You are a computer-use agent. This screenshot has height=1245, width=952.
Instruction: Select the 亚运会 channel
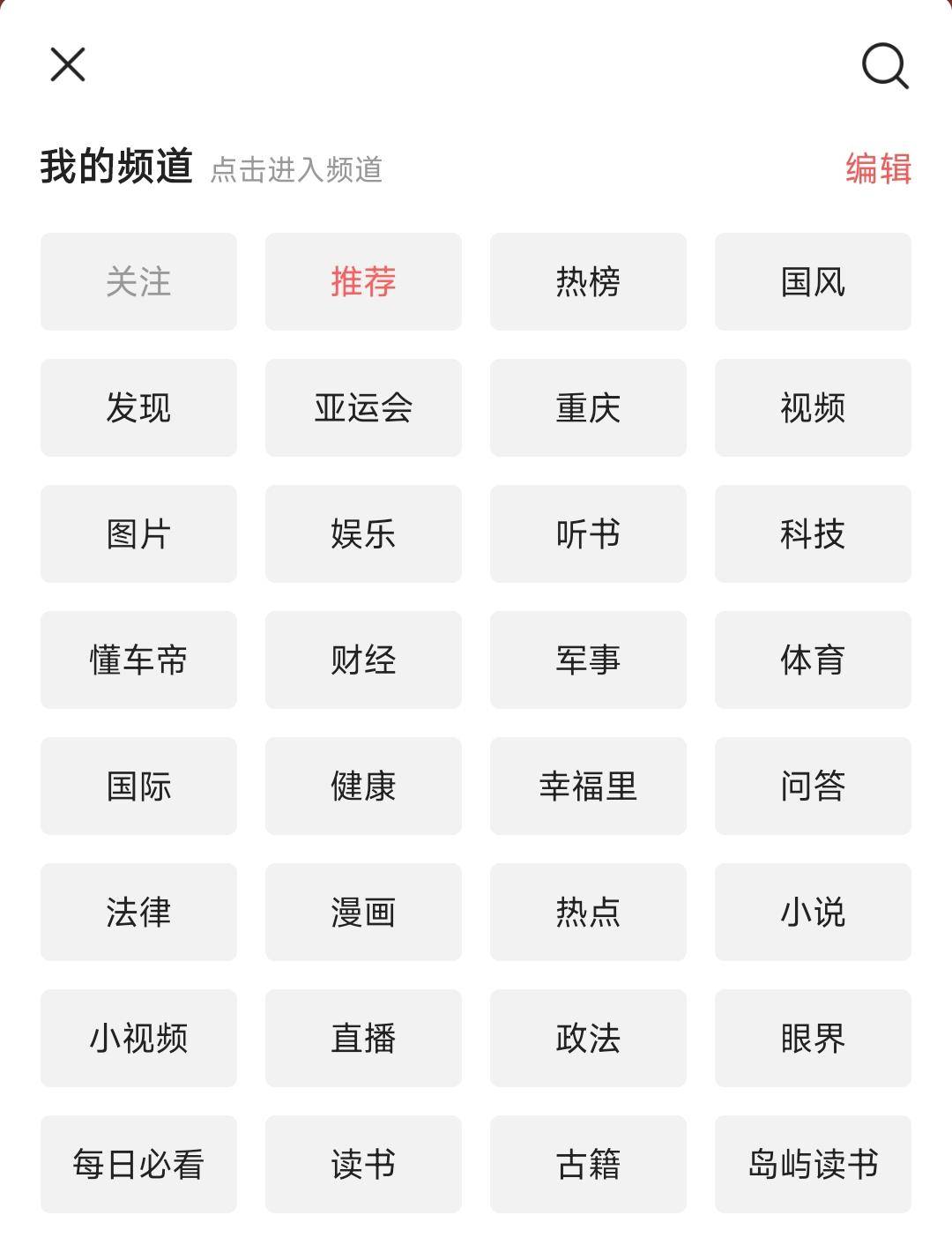(x=363, y=408)
